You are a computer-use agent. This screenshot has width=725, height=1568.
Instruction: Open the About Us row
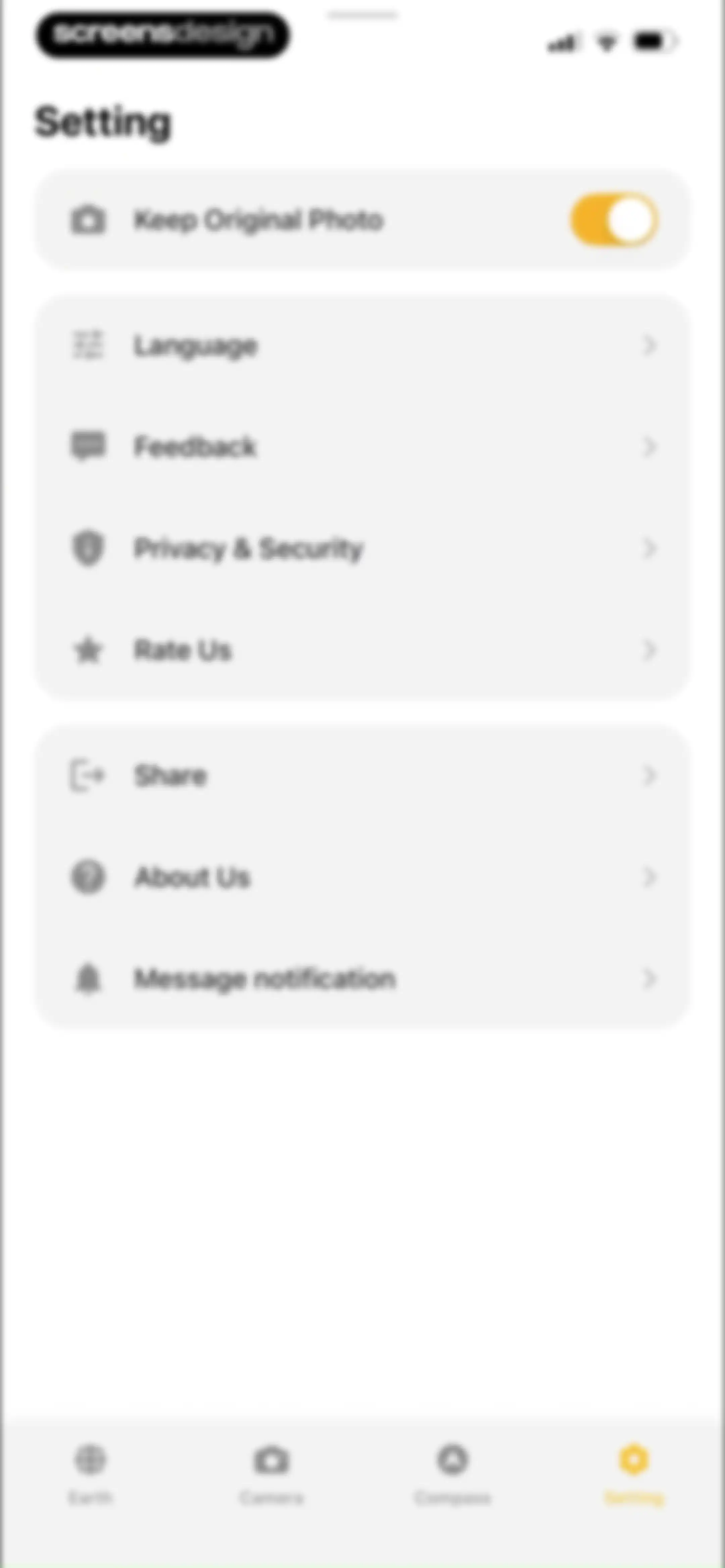coord(363,877)
